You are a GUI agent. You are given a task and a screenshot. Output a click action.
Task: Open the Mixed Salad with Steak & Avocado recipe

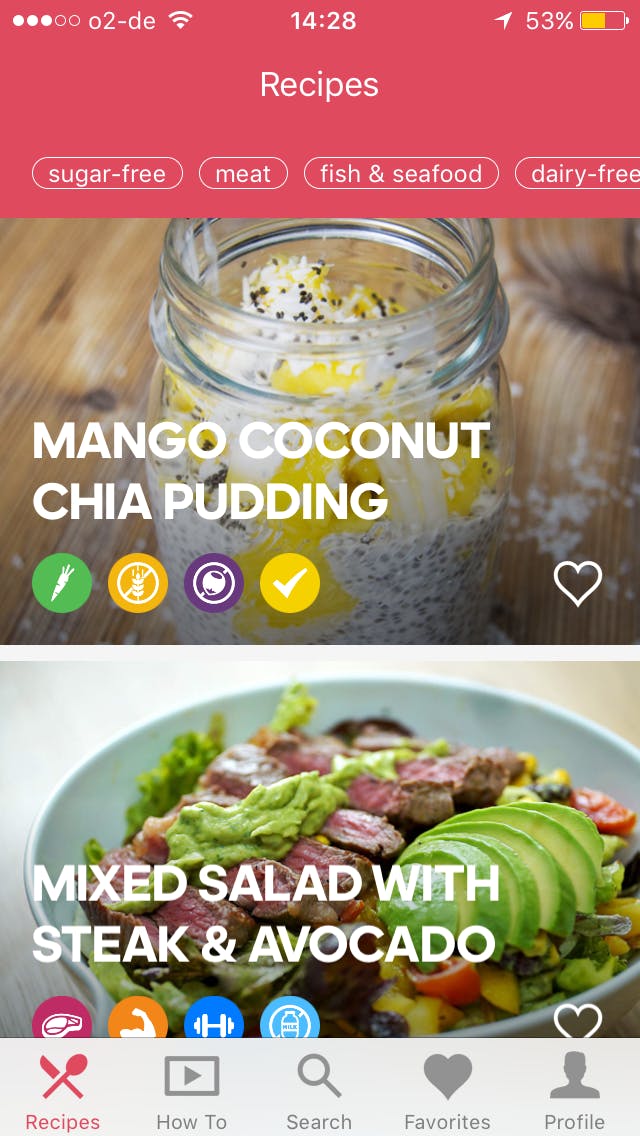click(x=266, y=913)
